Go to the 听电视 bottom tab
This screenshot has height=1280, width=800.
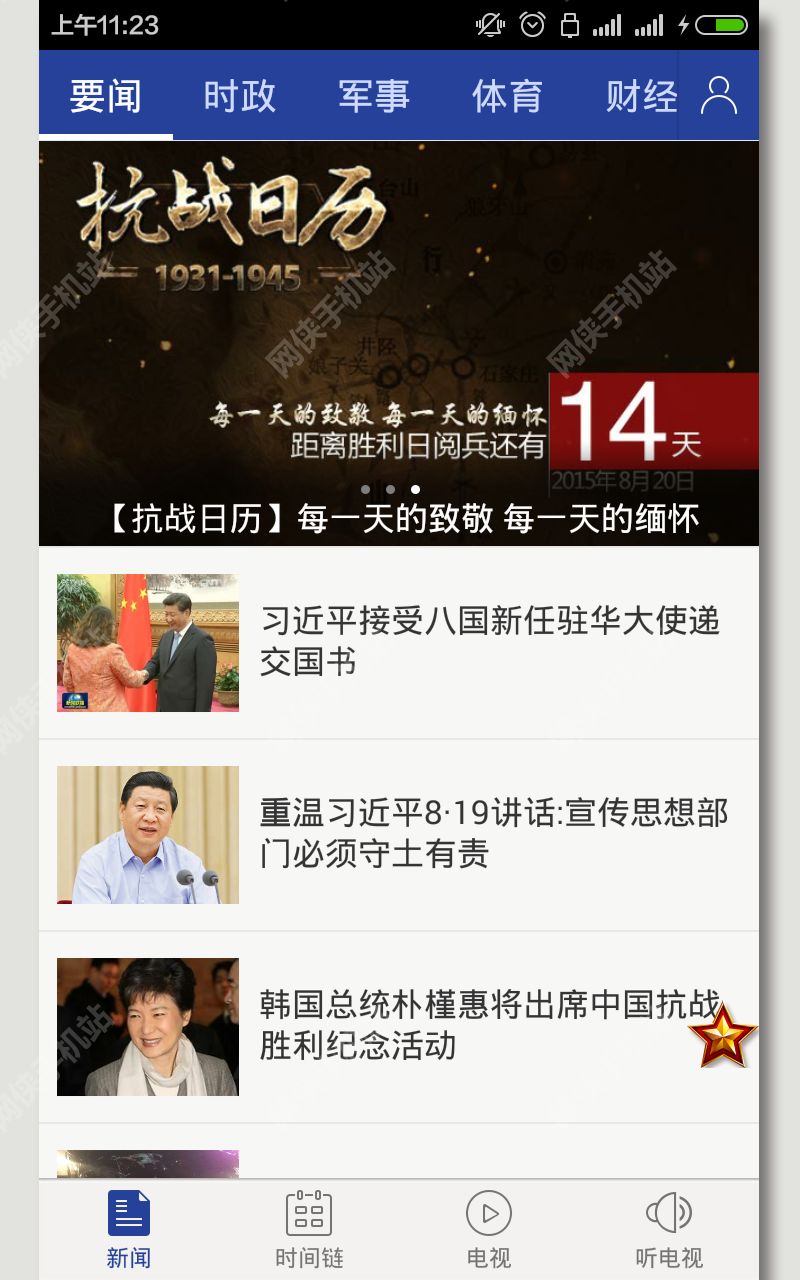click(668, 1230)
